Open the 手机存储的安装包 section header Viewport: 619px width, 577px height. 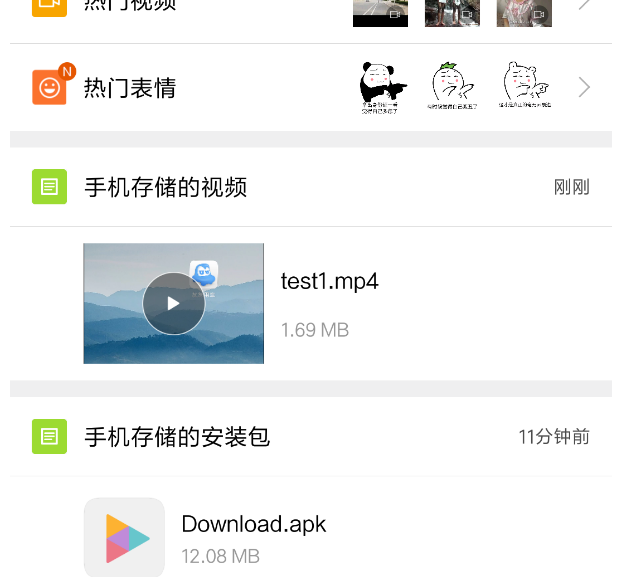click(176, 437)
